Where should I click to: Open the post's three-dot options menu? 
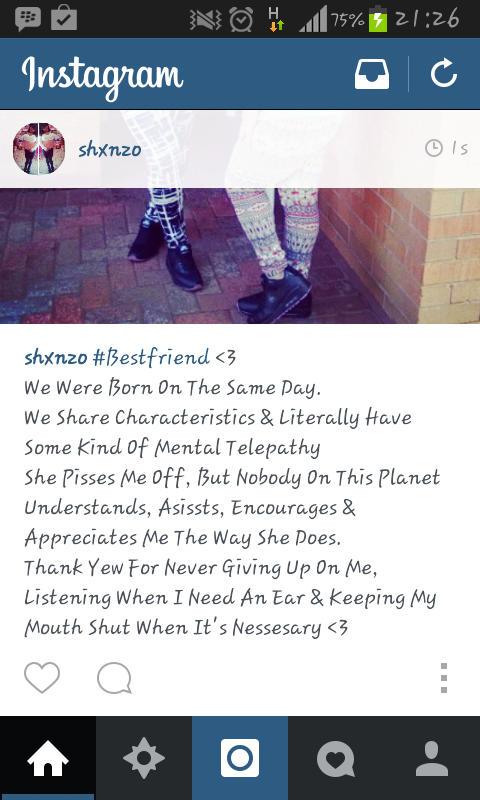(444, 678)
